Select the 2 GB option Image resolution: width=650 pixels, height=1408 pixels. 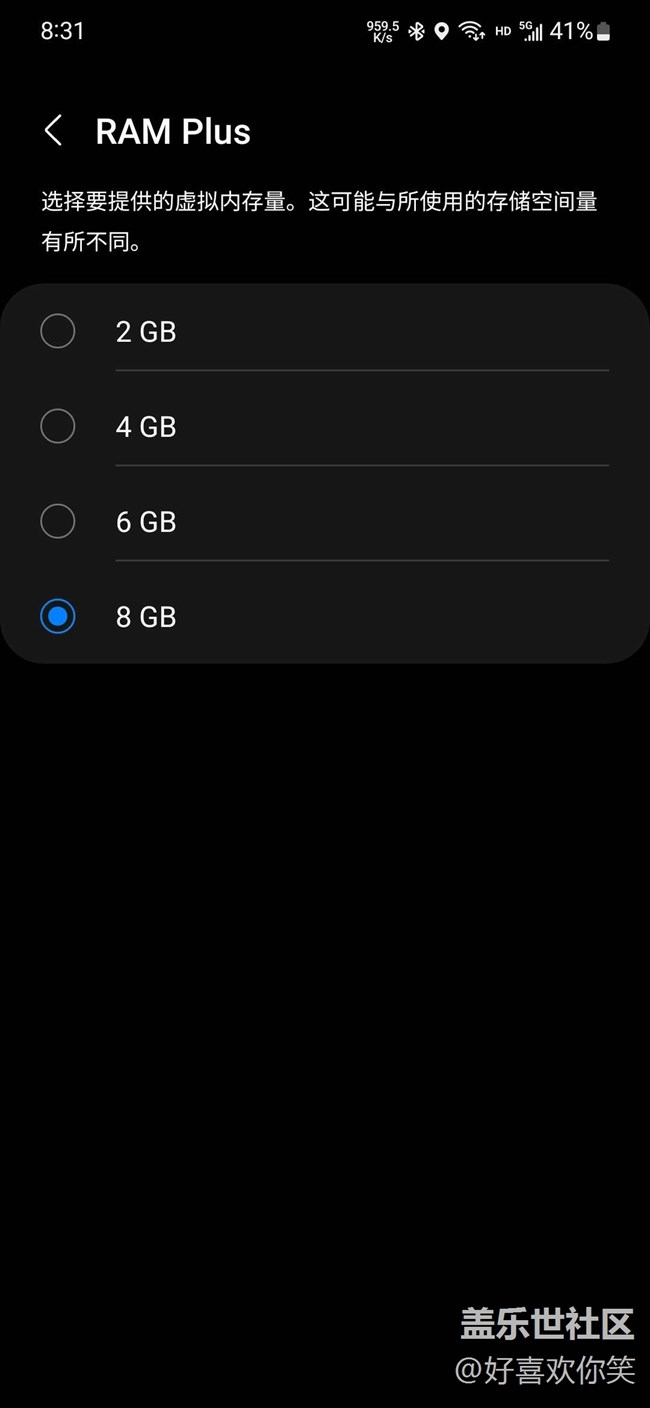pos(325,331)
